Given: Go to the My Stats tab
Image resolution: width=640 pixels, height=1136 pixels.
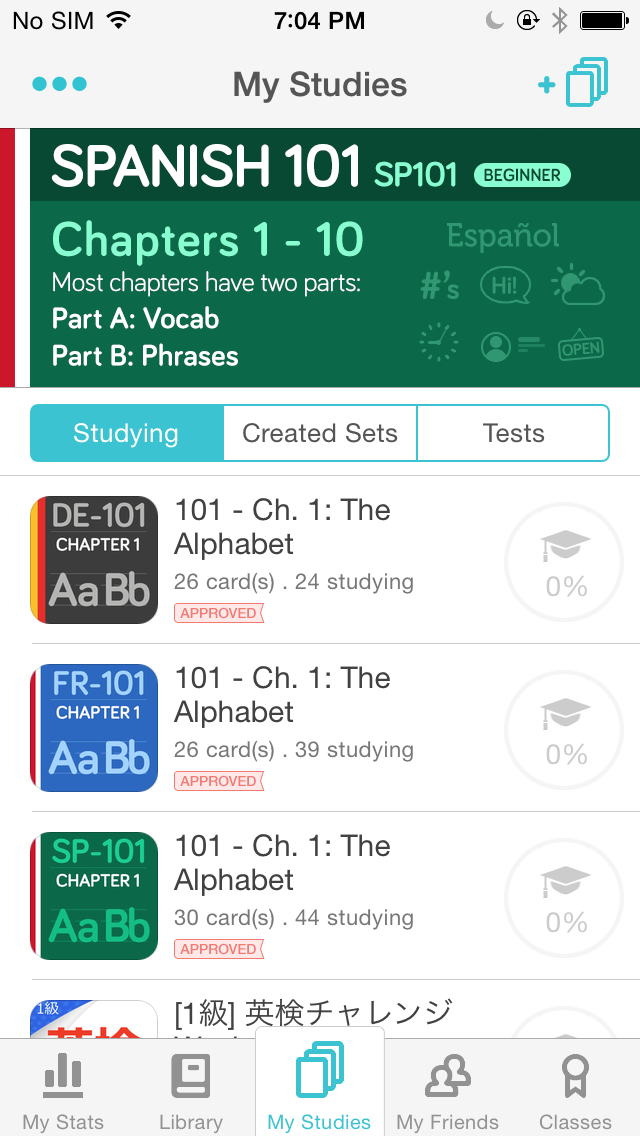Looking at the screenshot, I should (63, 1089).
